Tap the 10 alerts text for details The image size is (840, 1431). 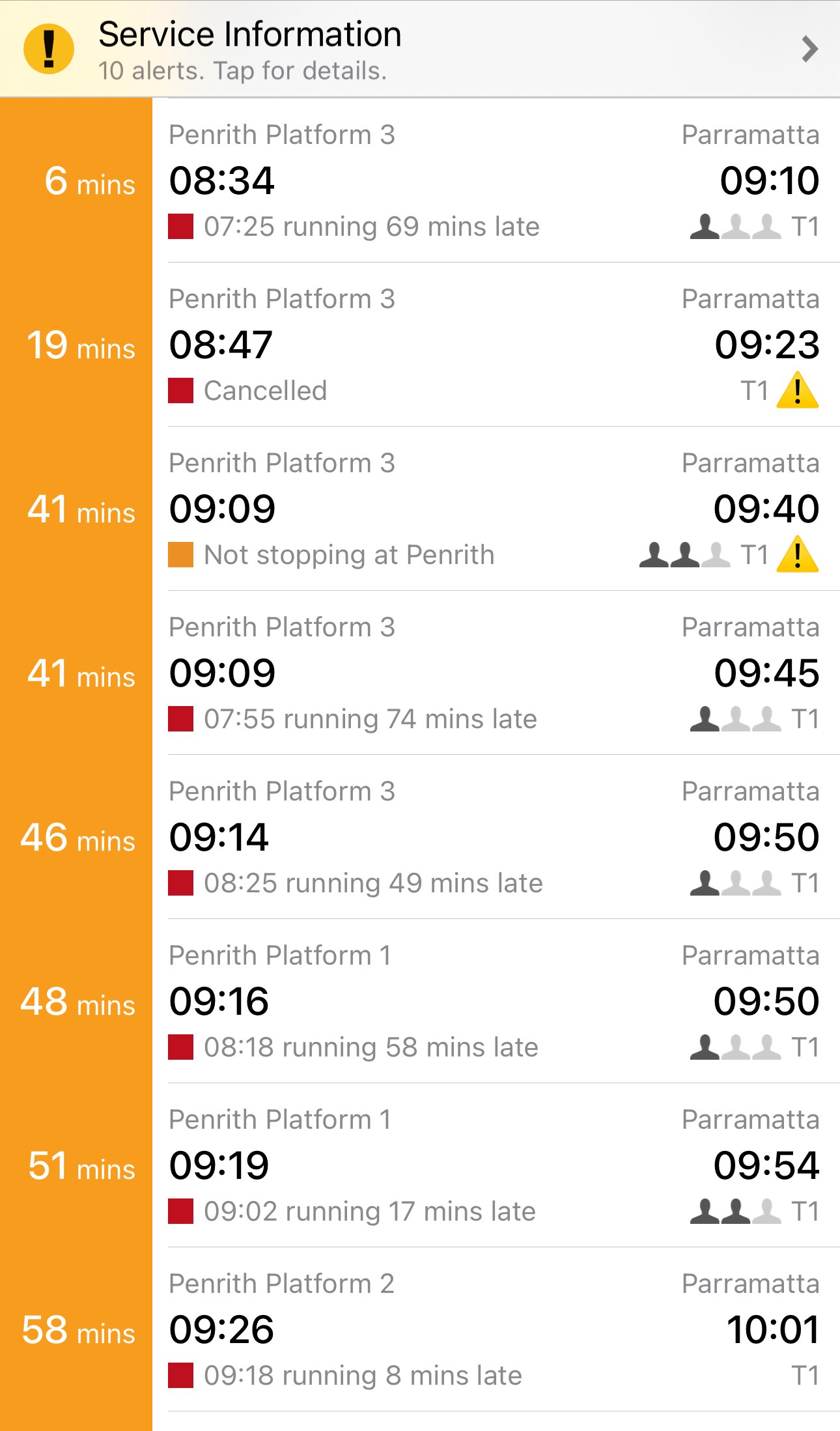click(243, 70)
